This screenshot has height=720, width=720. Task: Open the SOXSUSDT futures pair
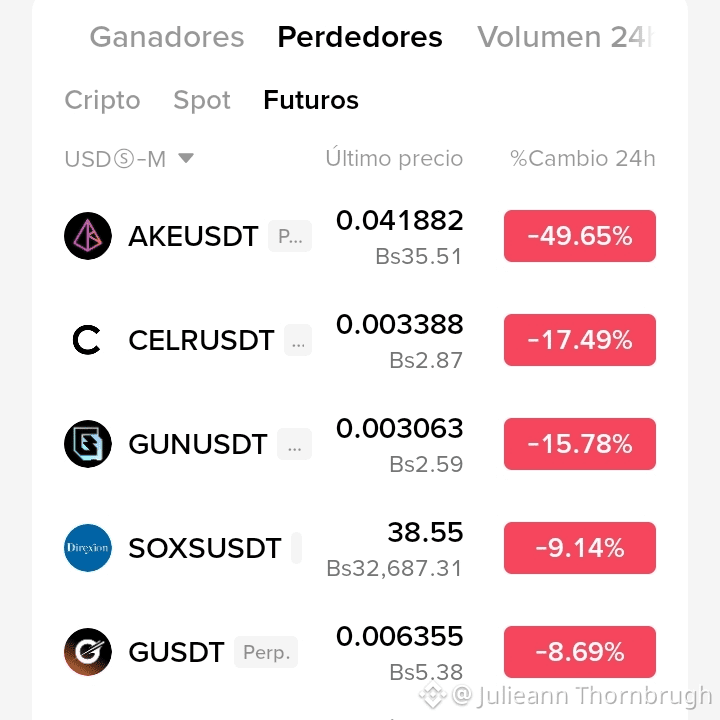coord(360,548)
